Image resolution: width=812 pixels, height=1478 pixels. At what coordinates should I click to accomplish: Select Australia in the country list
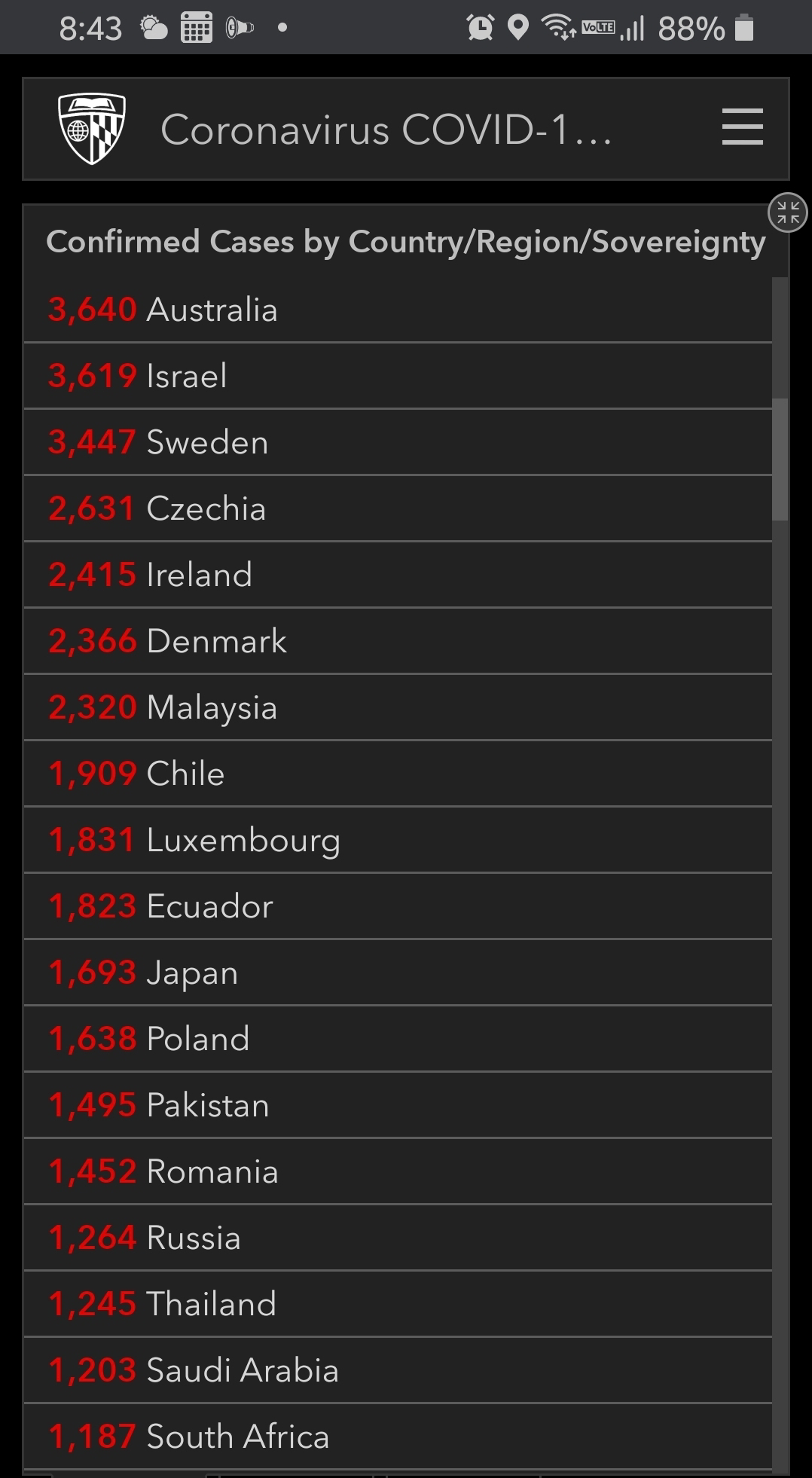click(398, 310)
